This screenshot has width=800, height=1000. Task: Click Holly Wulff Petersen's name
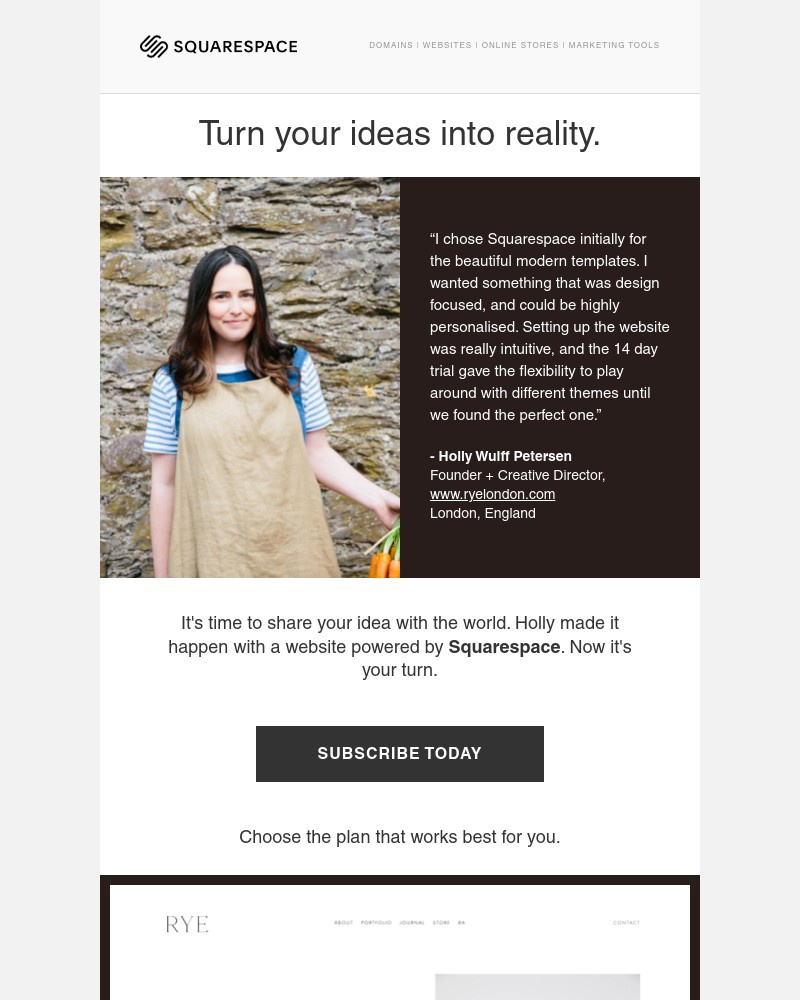(x=501, y=456)
